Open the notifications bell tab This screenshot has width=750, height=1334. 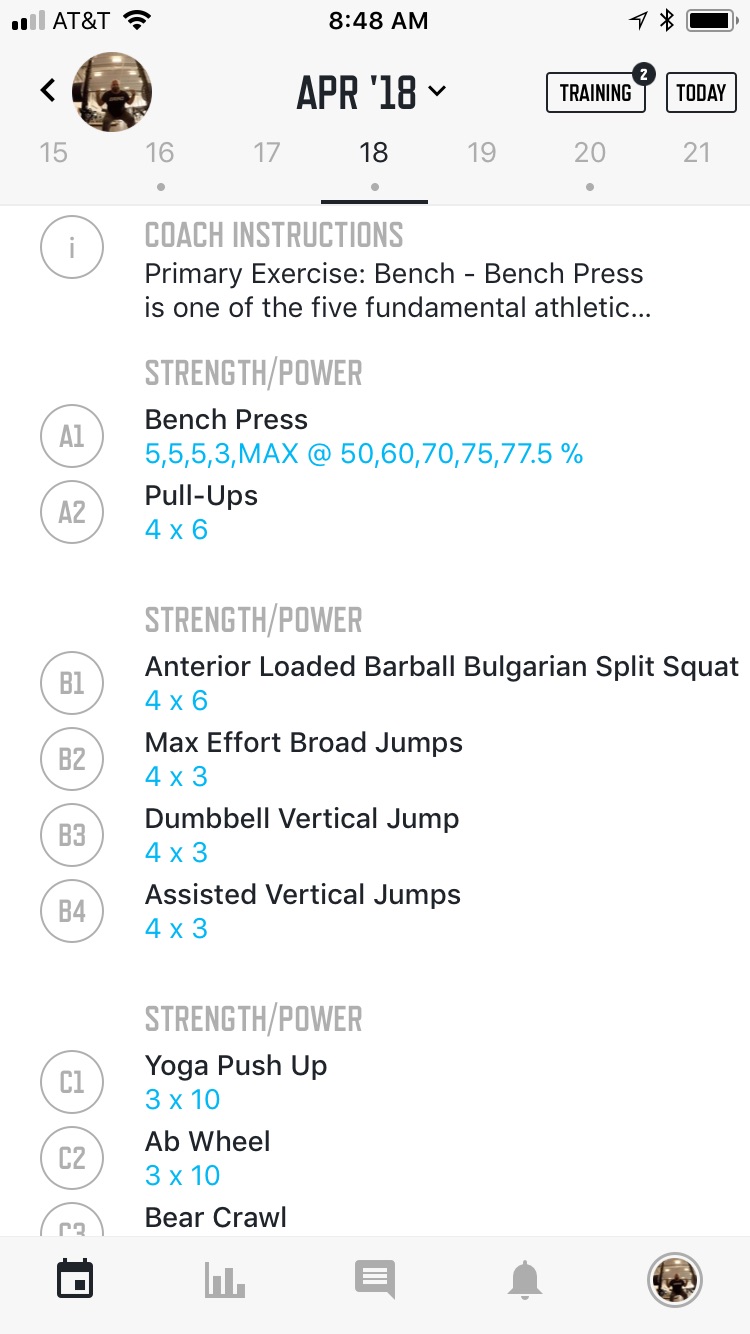(525, 1280)
